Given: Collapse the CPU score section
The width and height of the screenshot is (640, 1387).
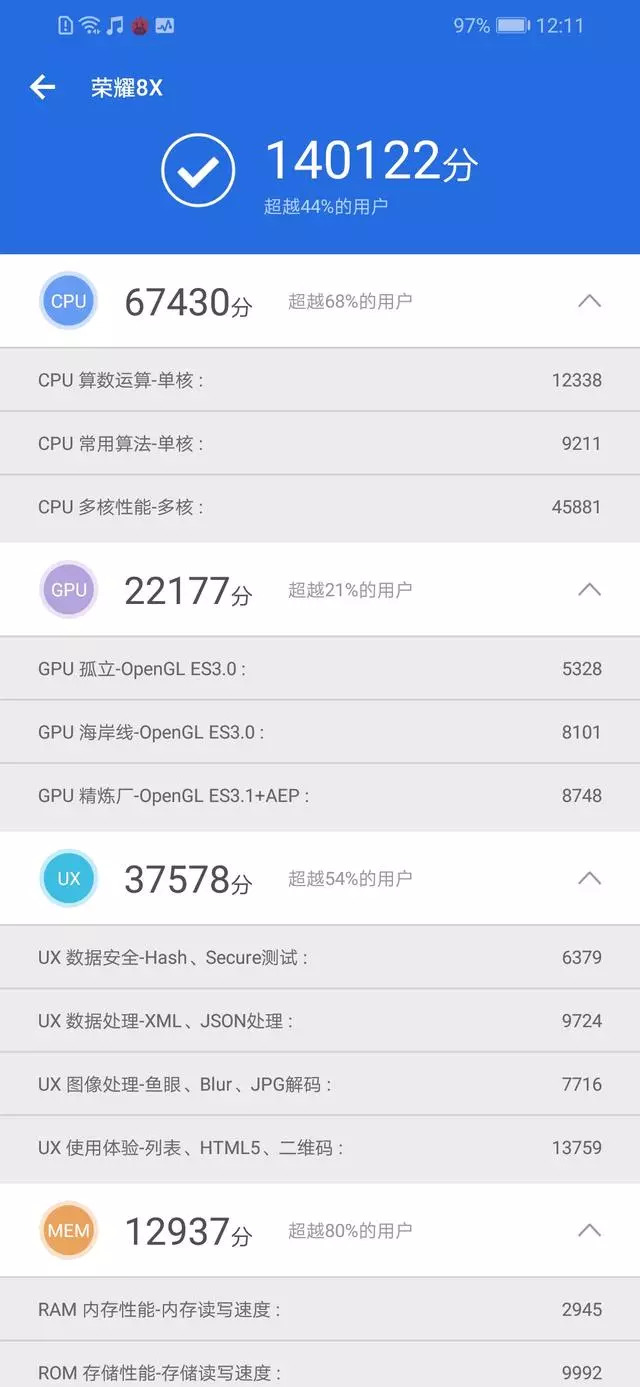Looking at the screenshot, I should click(590, 300).
